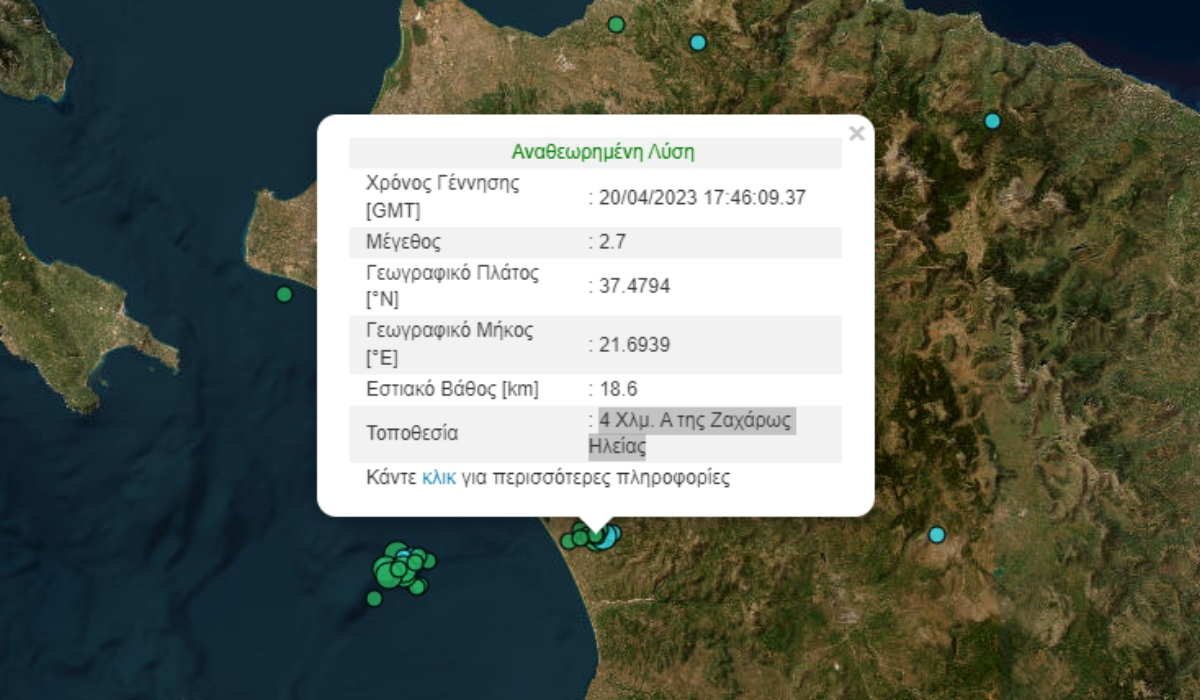Close the earthquake info popup
This screenshot has width=1200, height=700.
point(856,134)
